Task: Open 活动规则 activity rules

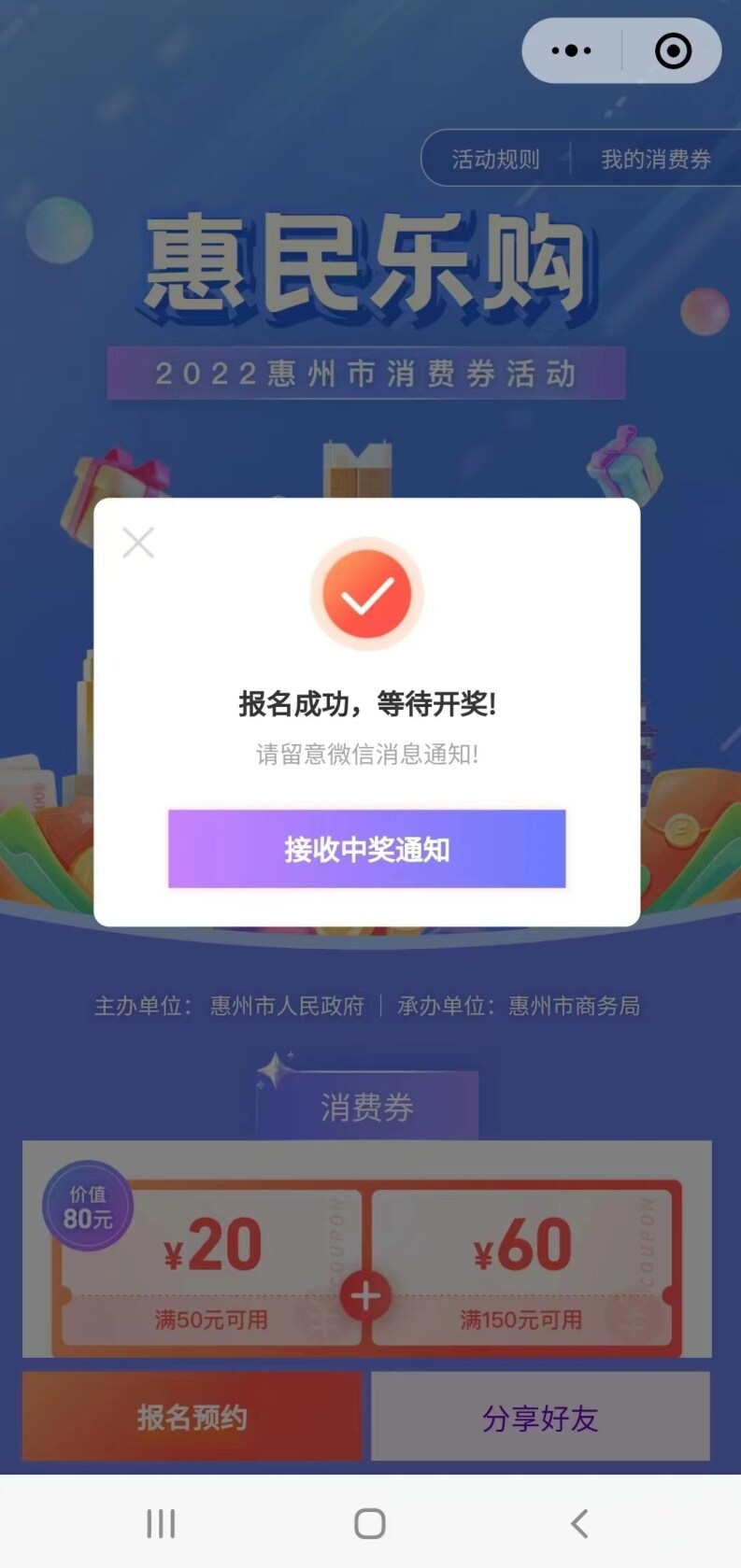Action: (495, 160)
